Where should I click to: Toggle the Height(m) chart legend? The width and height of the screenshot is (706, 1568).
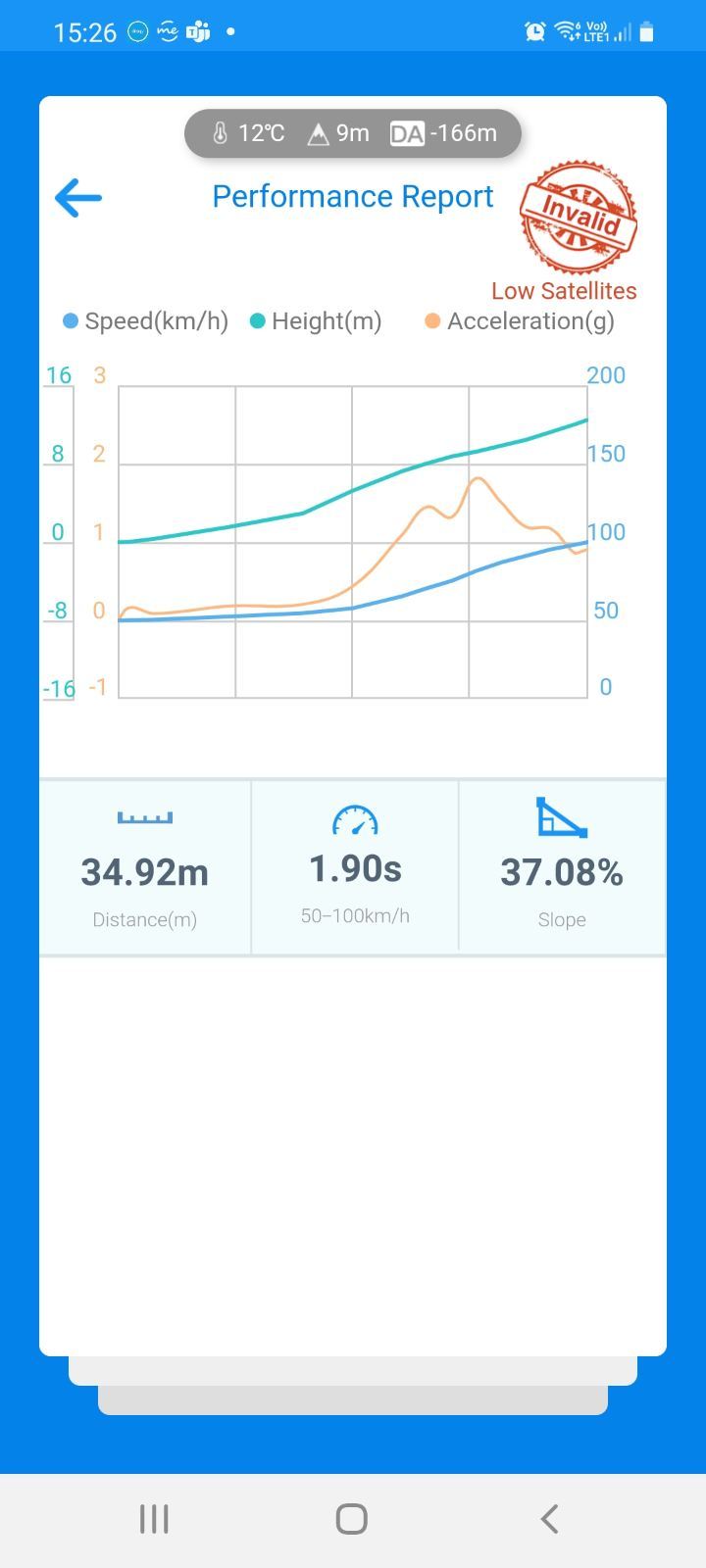pos(316,321)
